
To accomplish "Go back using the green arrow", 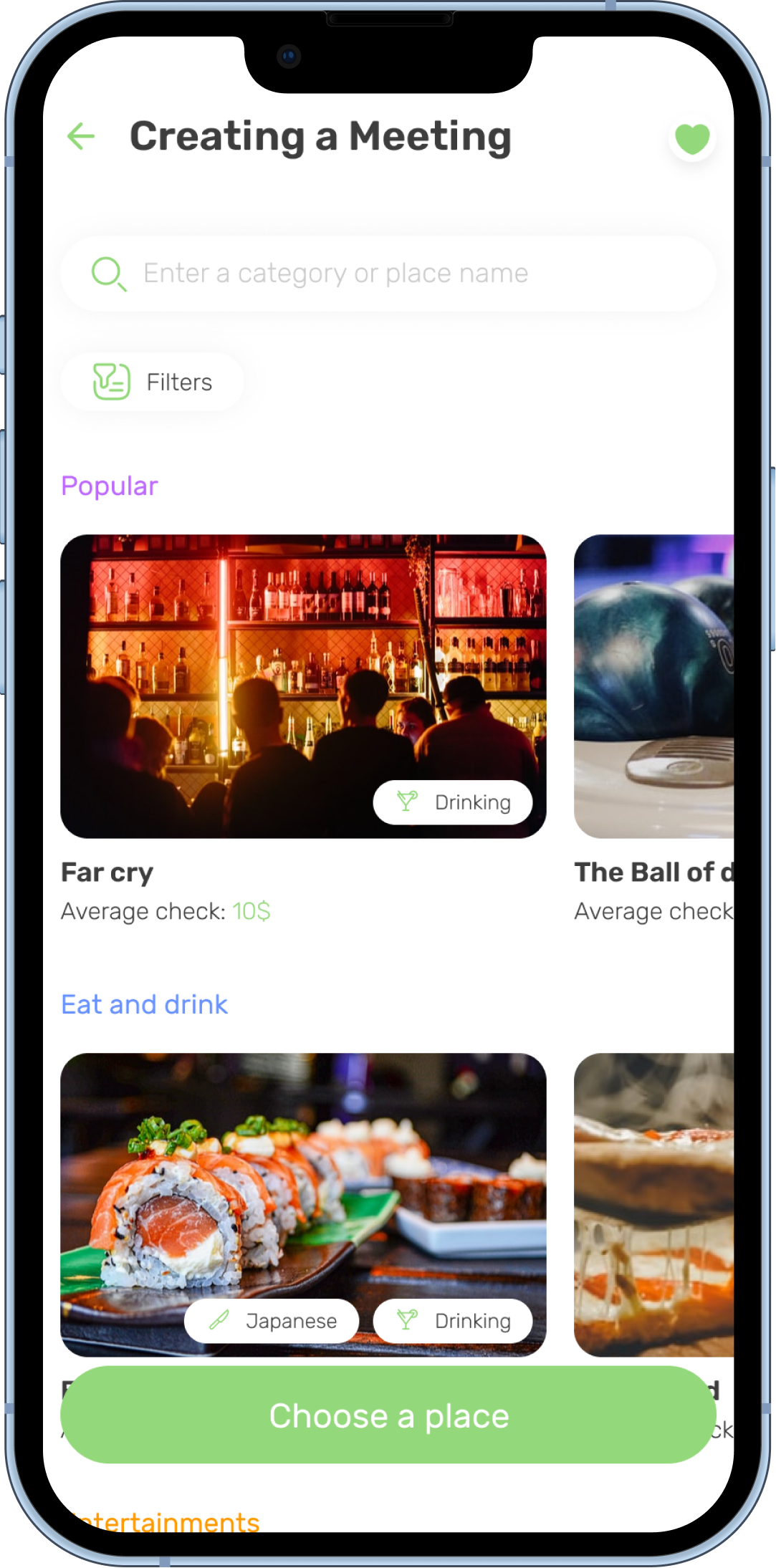I will point(81,136).
